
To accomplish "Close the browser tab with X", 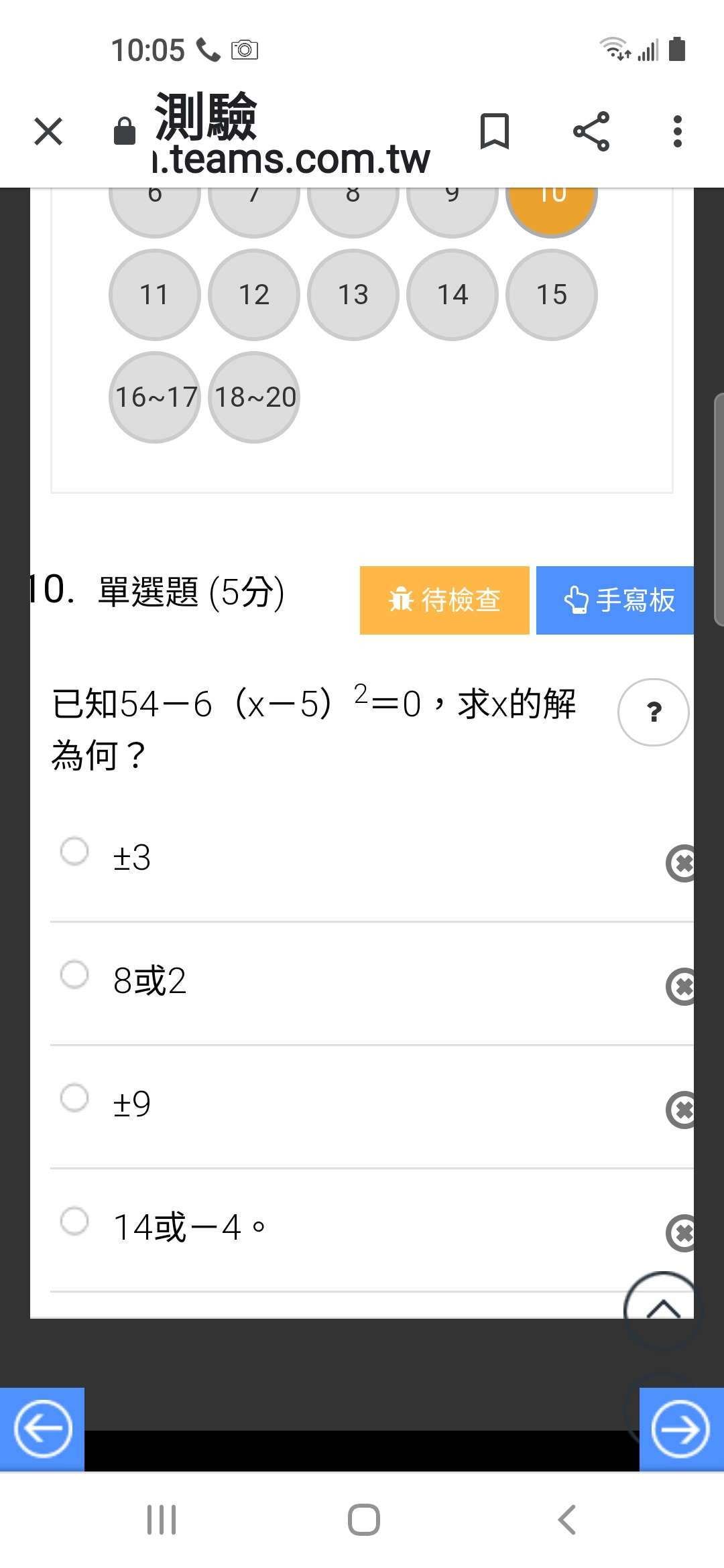I will pos(48,131).
